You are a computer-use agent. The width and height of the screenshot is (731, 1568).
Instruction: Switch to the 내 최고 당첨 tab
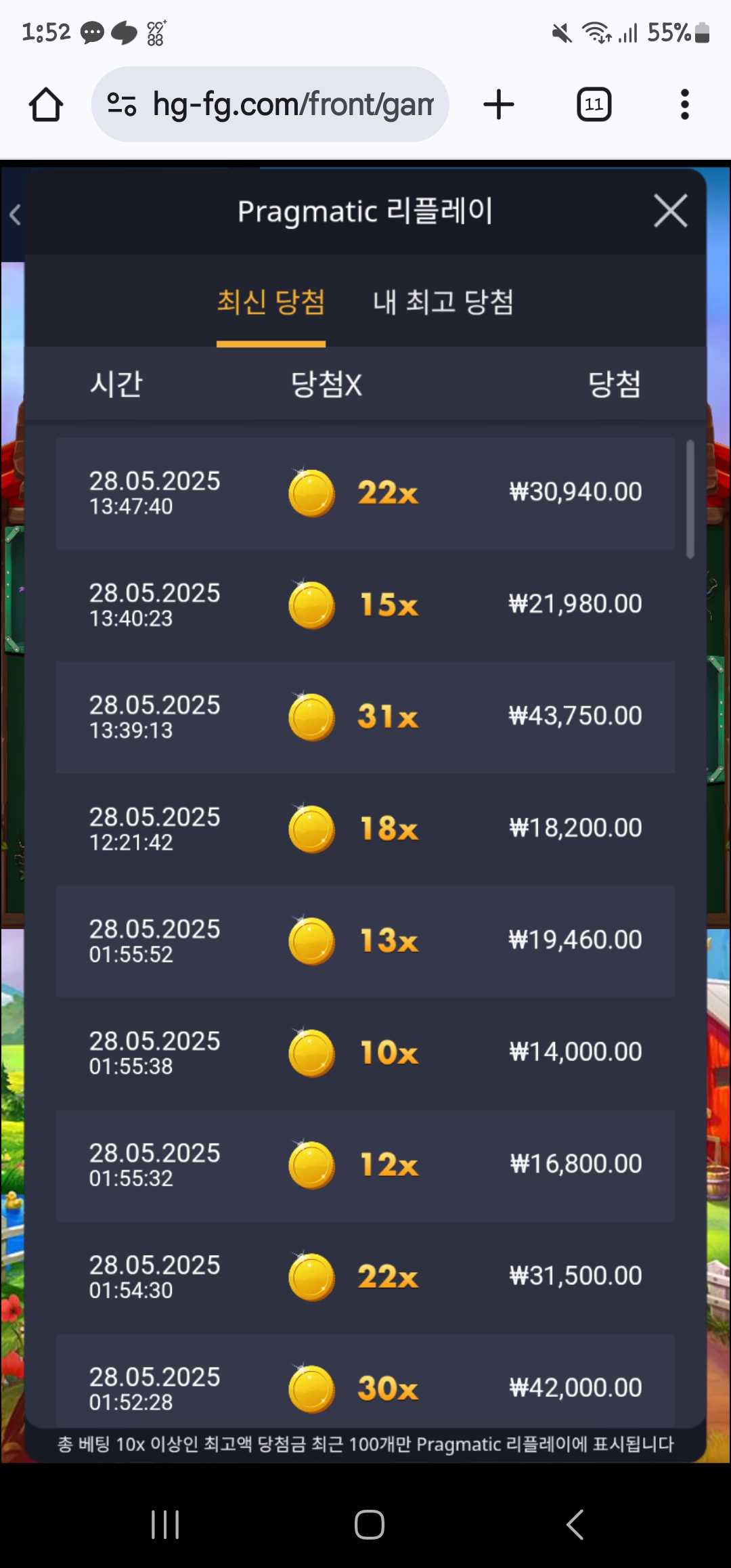(x=443, y=302)
